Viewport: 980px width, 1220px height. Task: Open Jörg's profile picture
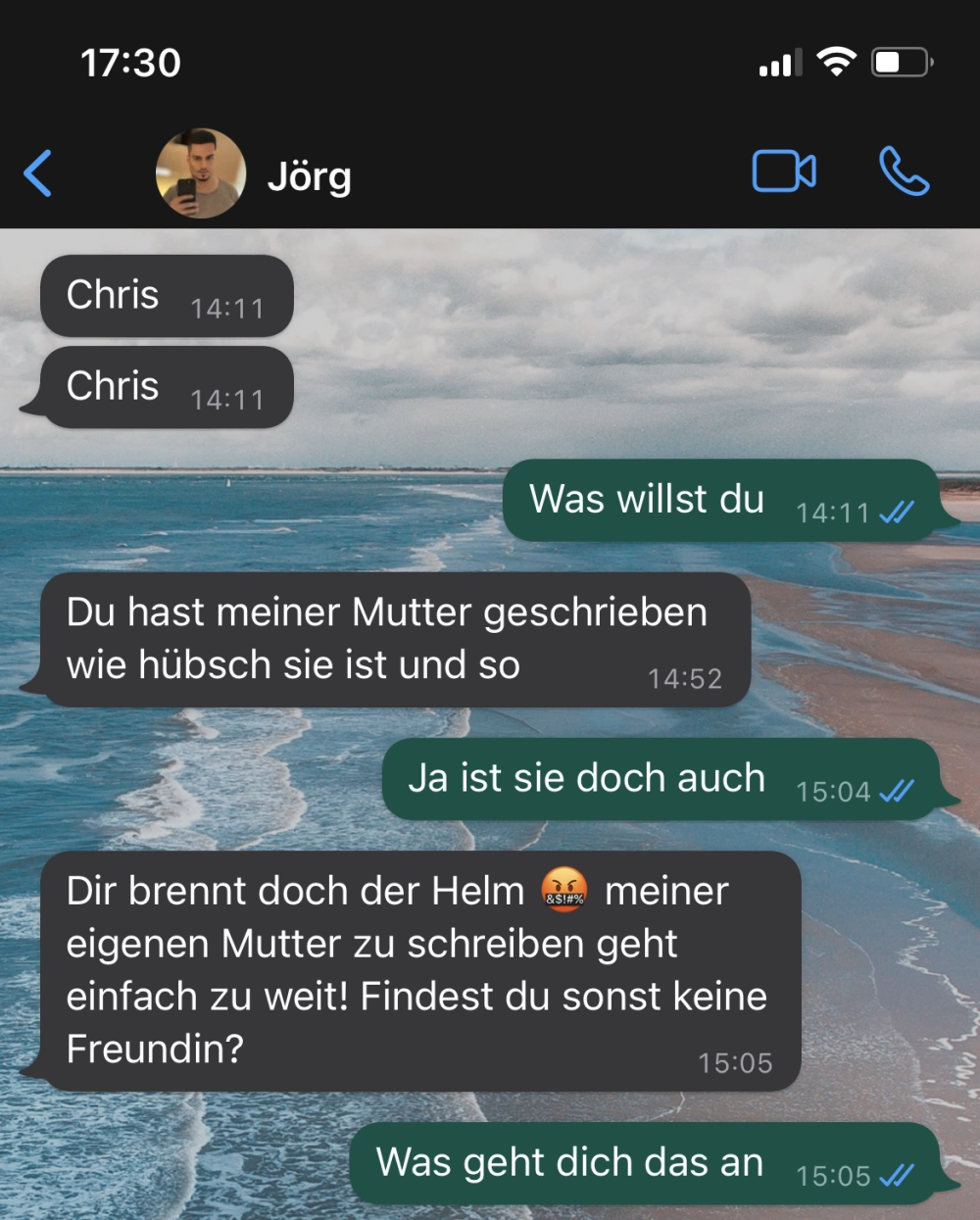pyautogui.click(x=201, y=173)
